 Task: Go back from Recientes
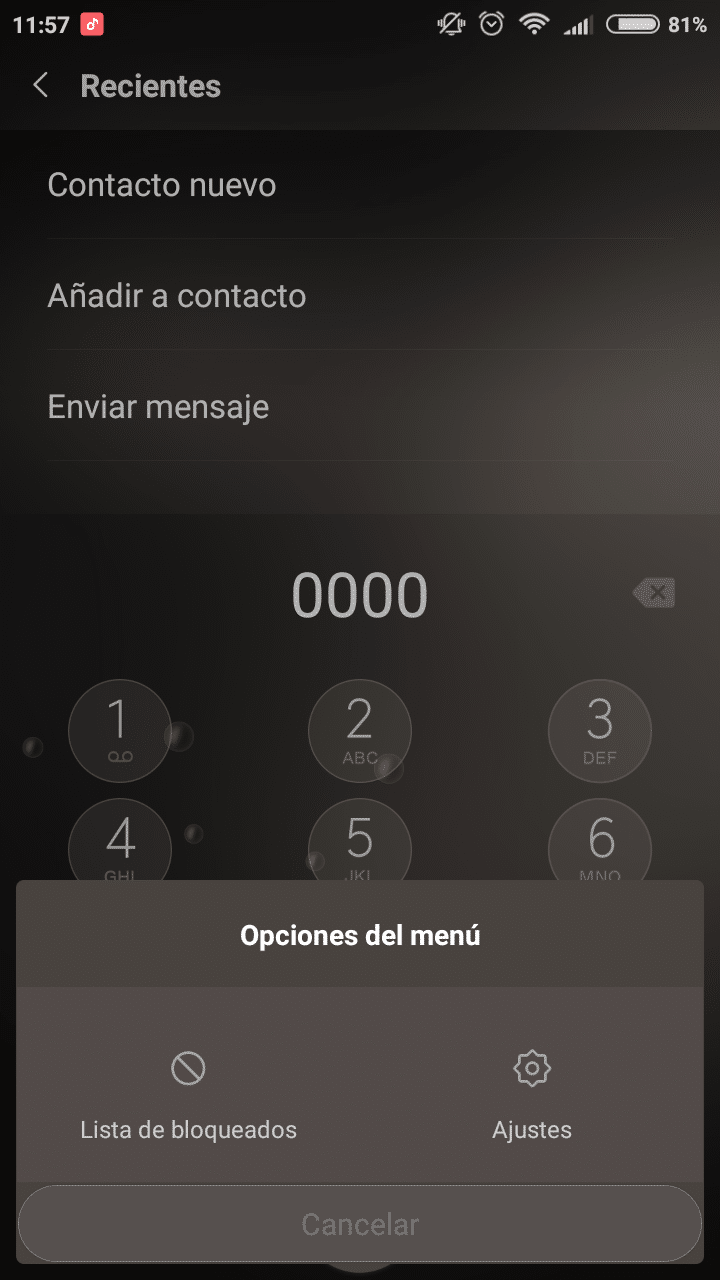coord(41,86)
